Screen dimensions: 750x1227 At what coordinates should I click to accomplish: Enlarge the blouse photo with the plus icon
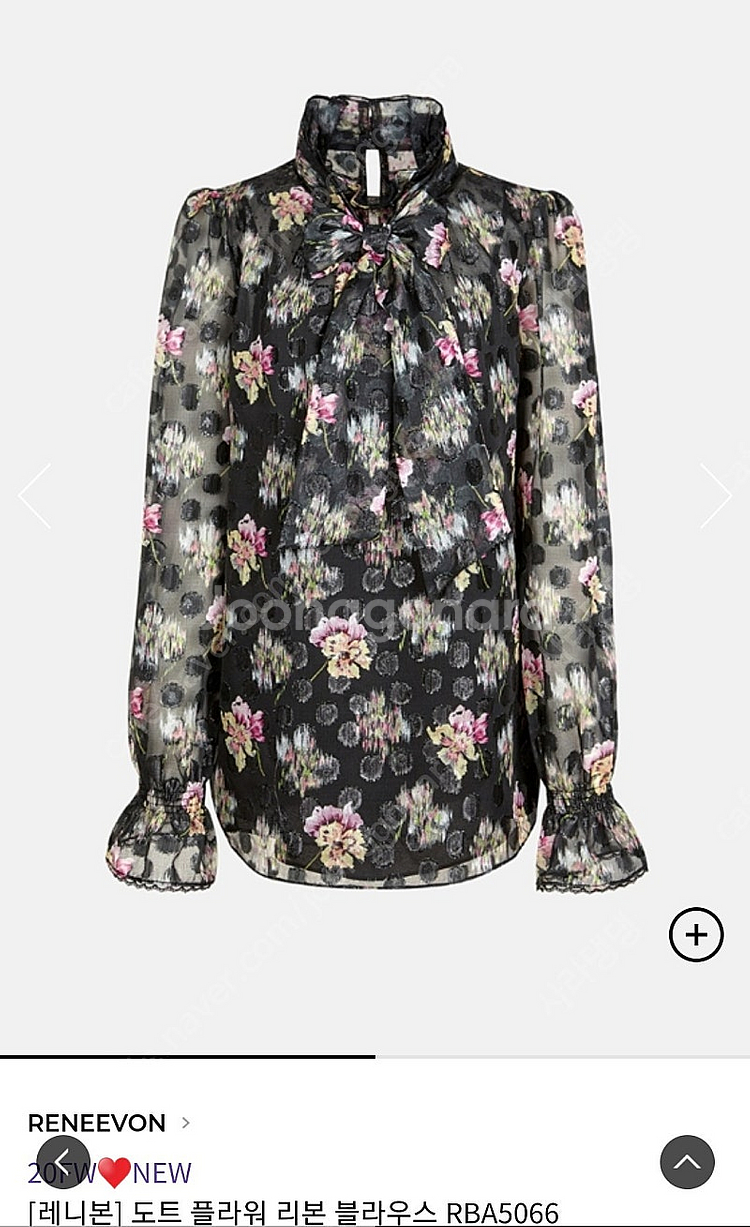tap(695, 934)
